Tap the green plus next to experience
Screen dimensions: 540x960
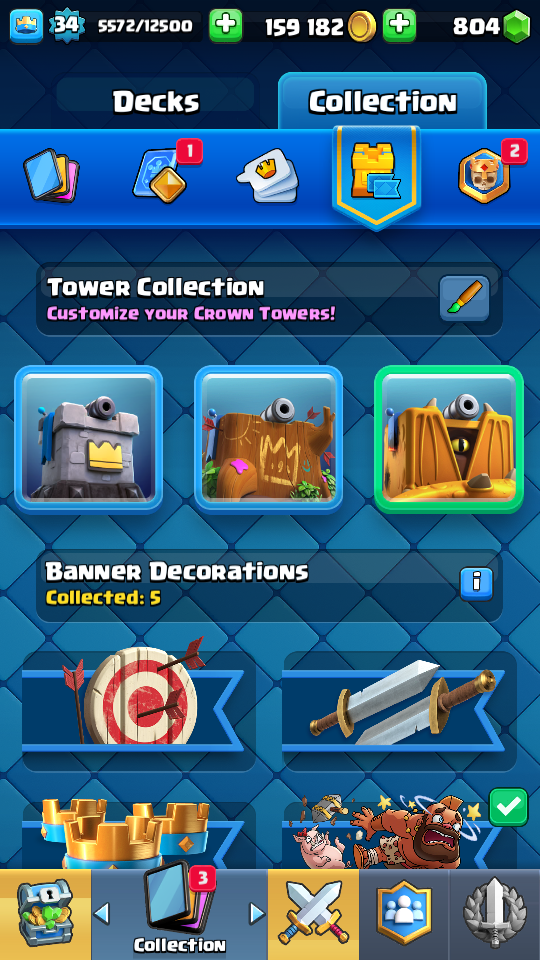[225, 26]
